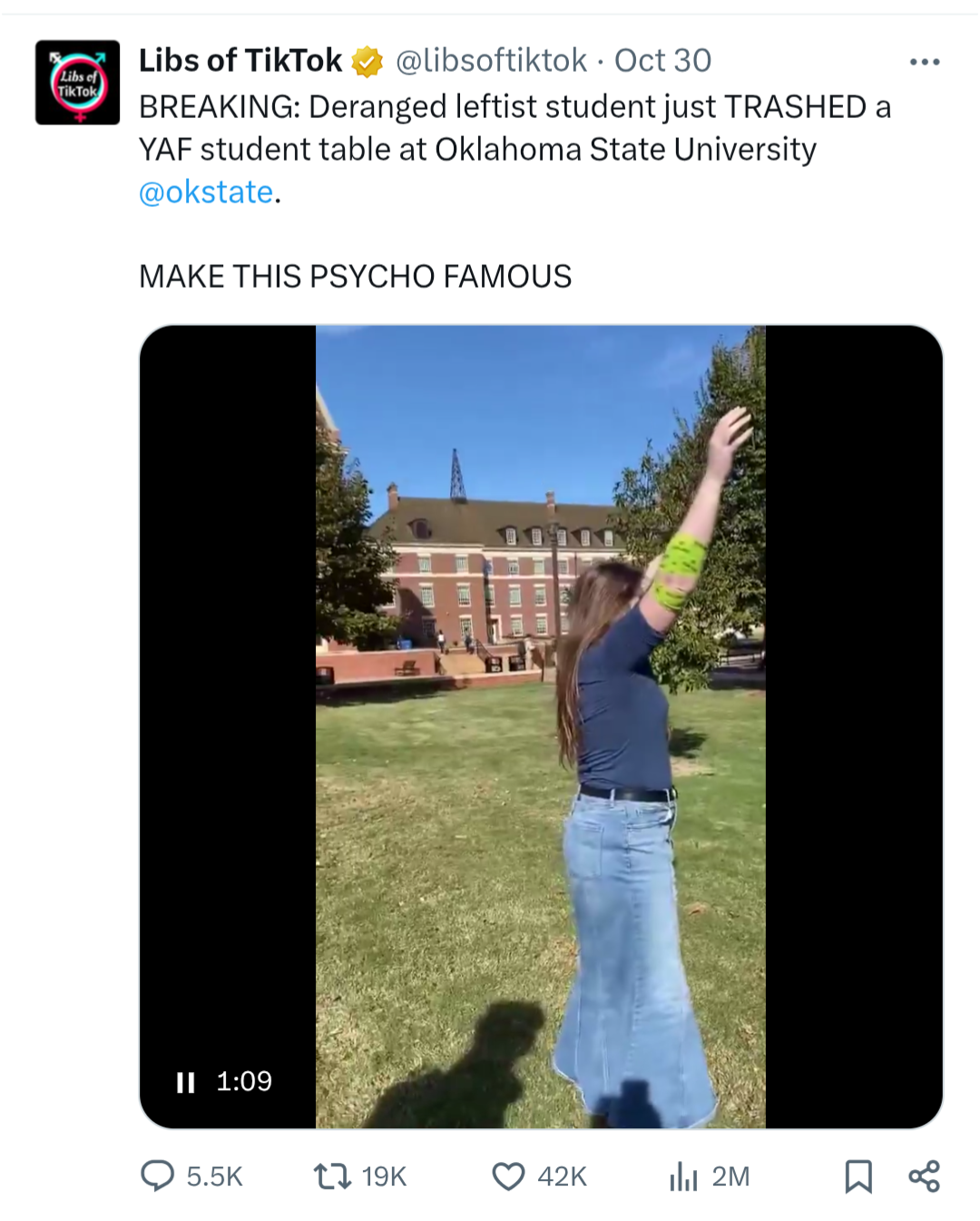The height and width of the screenshot is (1221, 980).
Task: Open the post's overflow menu
Action: point(924,62)
